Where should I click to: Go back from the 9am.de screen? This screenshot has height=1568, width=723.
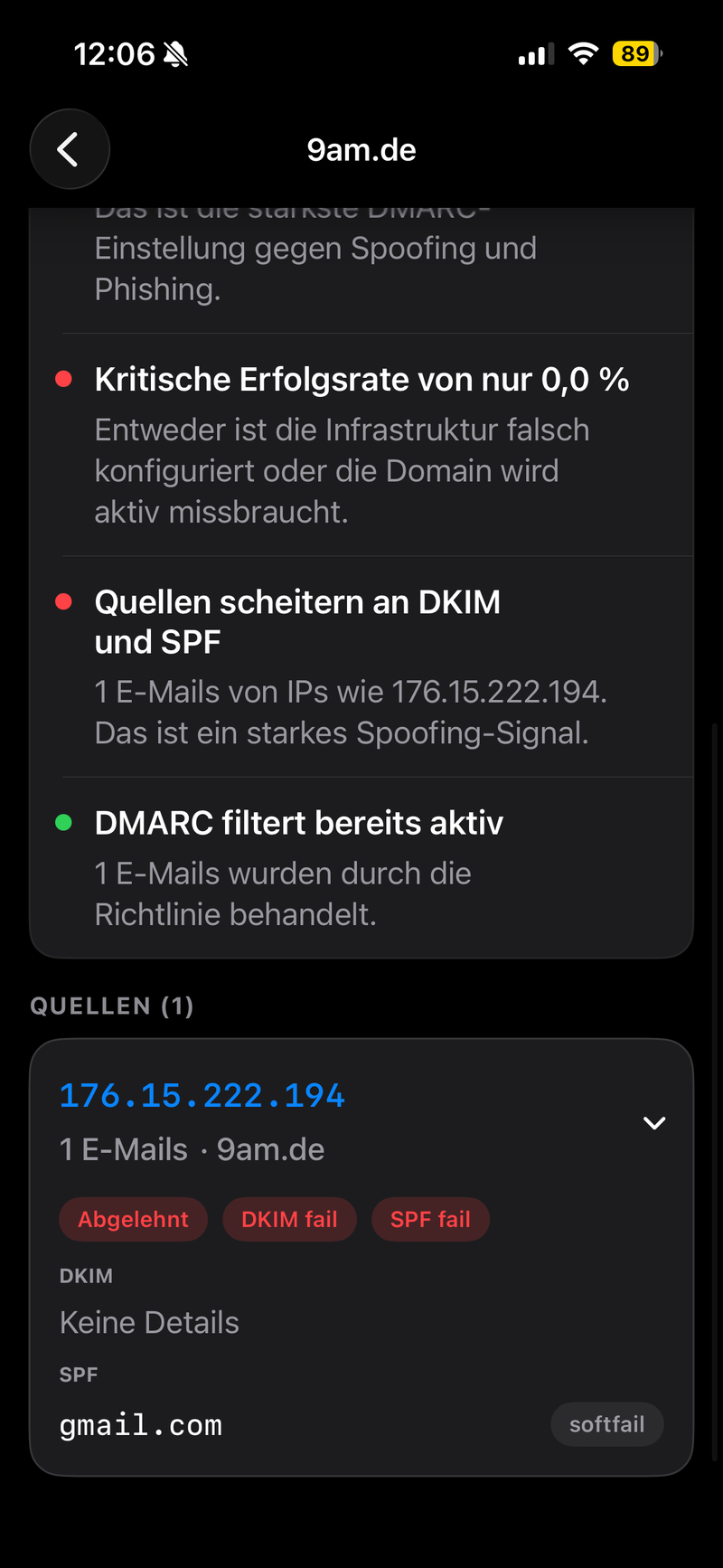[70, 149]
